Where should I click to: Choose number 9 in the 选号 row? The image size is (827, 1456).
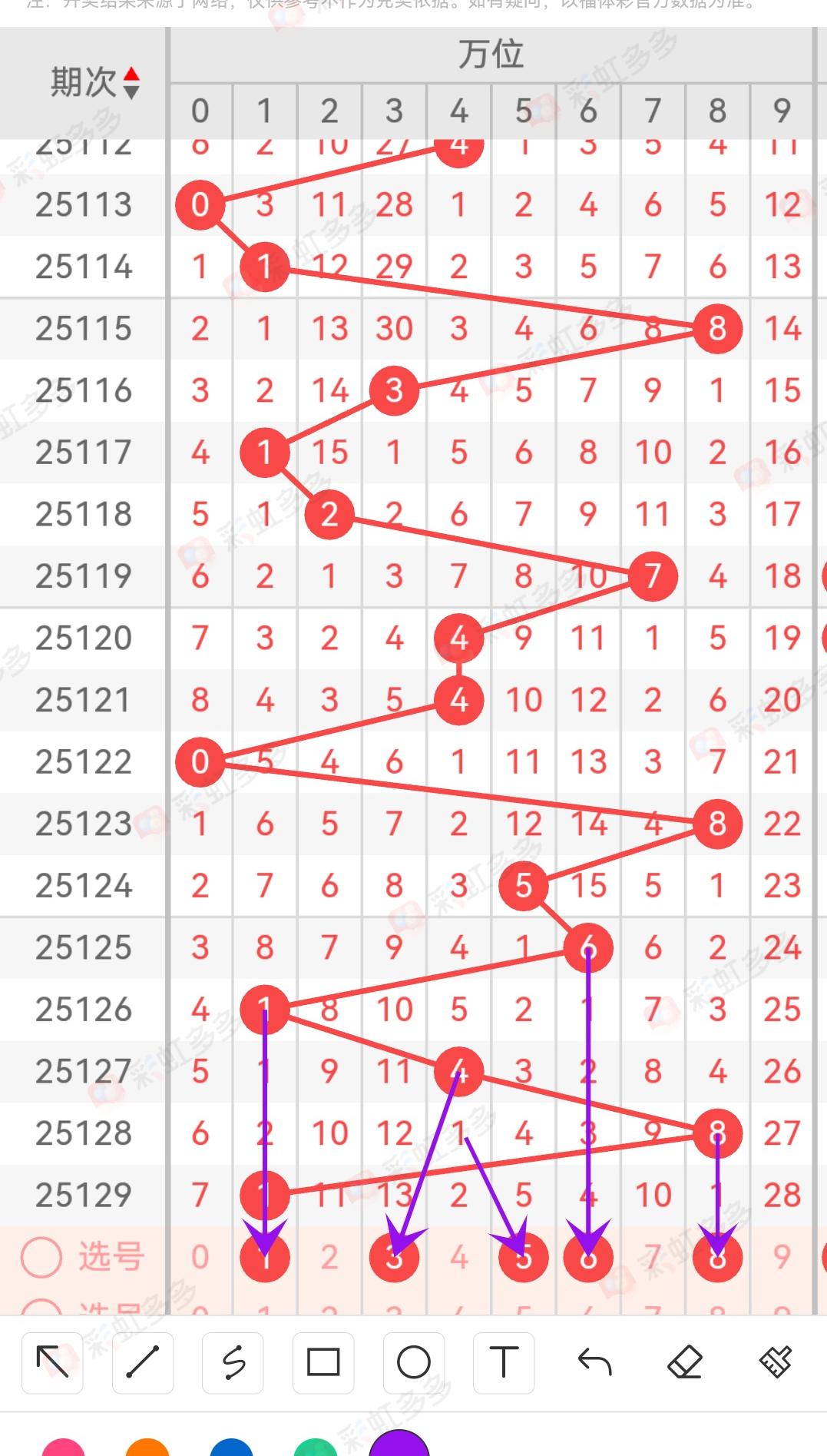782,1258
